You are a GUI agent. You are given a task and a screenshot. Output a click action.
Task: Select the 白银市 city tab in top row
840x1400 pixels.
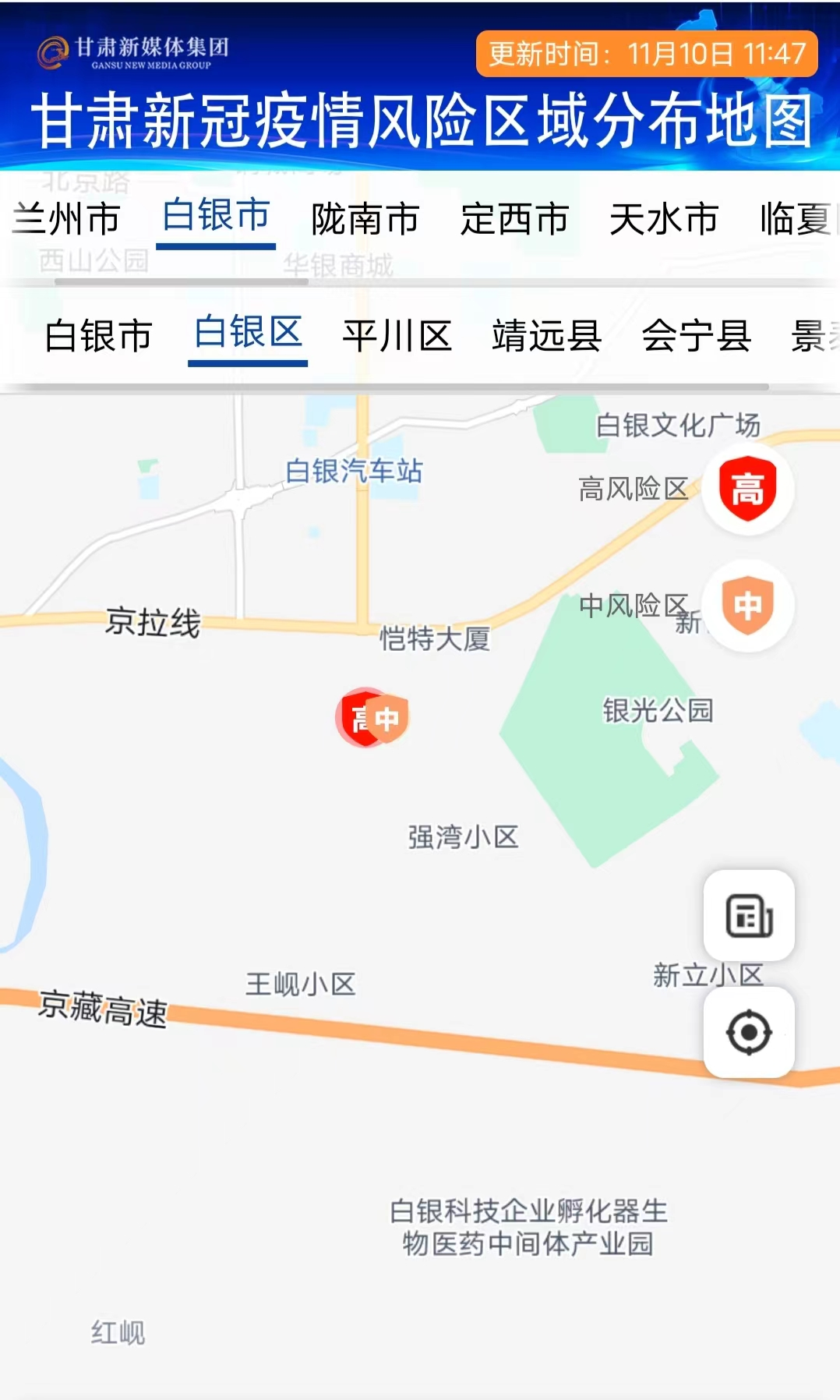coord(216,216)
